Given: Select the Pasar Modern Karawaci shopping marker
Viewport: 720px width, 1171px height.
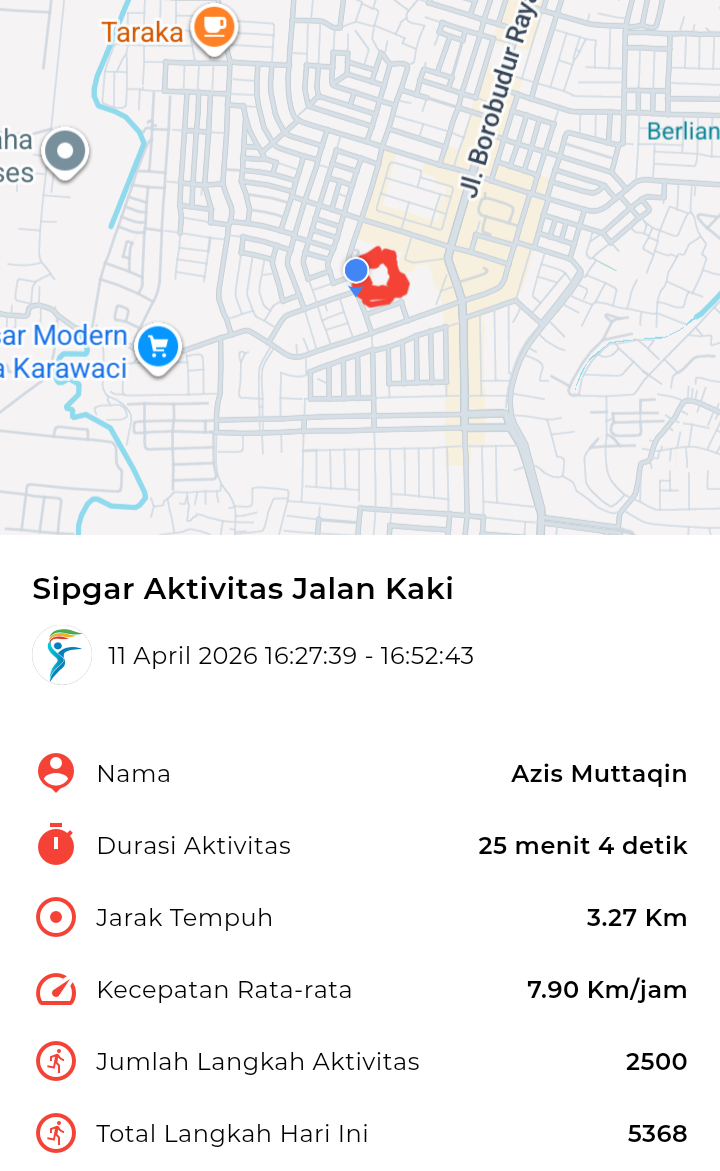Looking at the screenshot, I should pos(158,348).
